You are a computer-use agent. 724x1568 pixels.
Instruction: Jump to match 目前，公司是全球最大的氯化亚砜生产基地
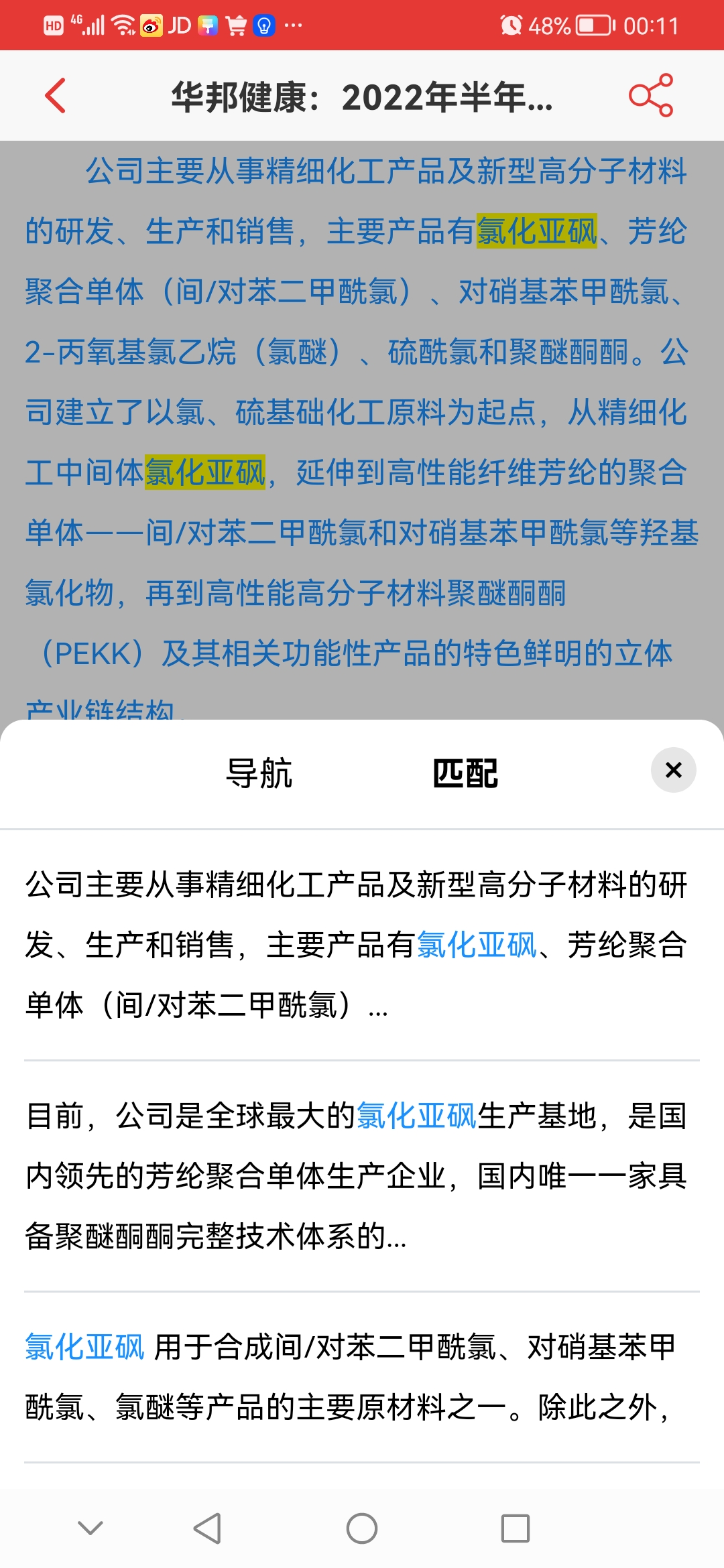coord(362,1176)
